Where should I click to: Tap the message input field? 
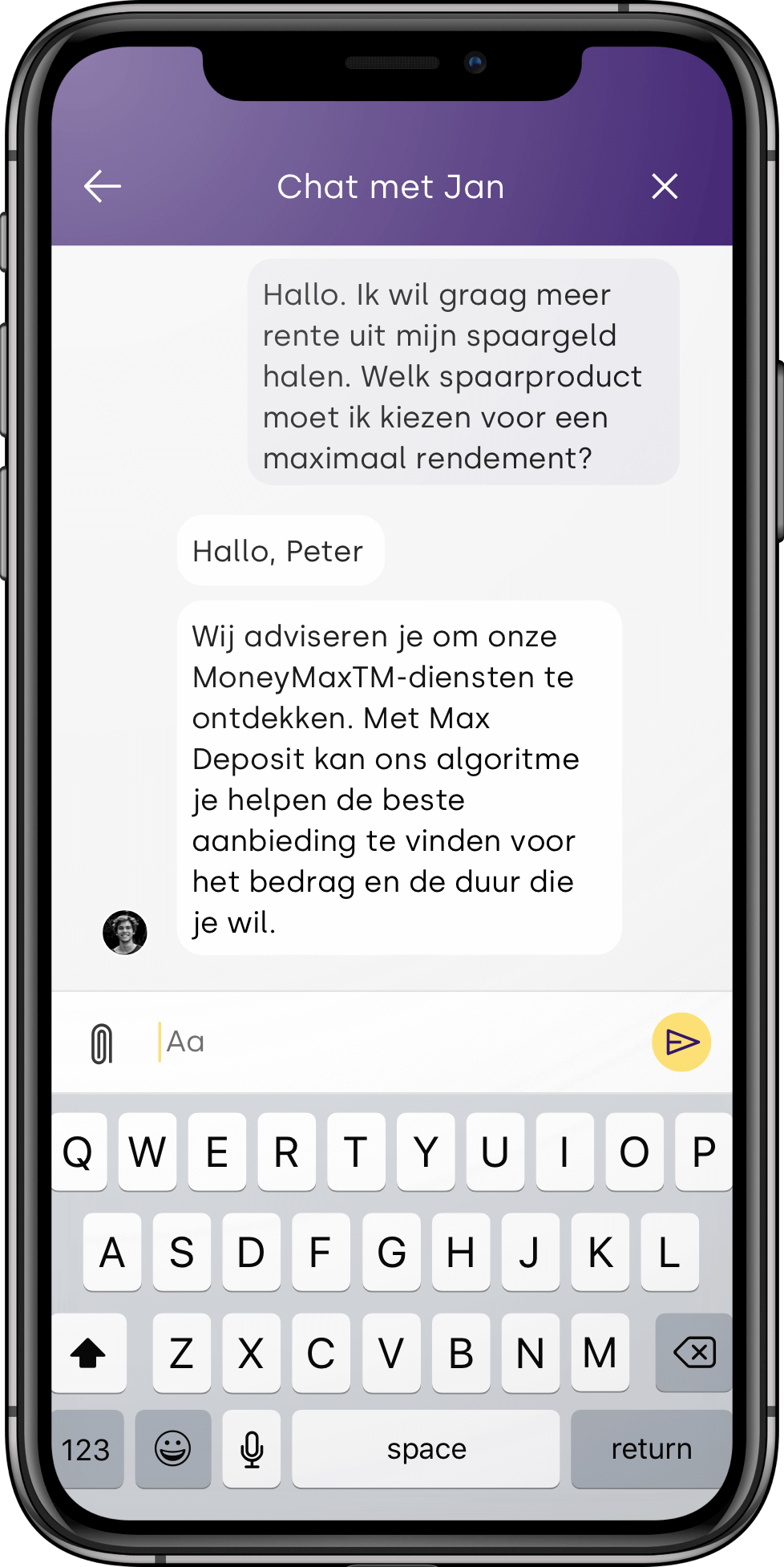(393, 1042)
